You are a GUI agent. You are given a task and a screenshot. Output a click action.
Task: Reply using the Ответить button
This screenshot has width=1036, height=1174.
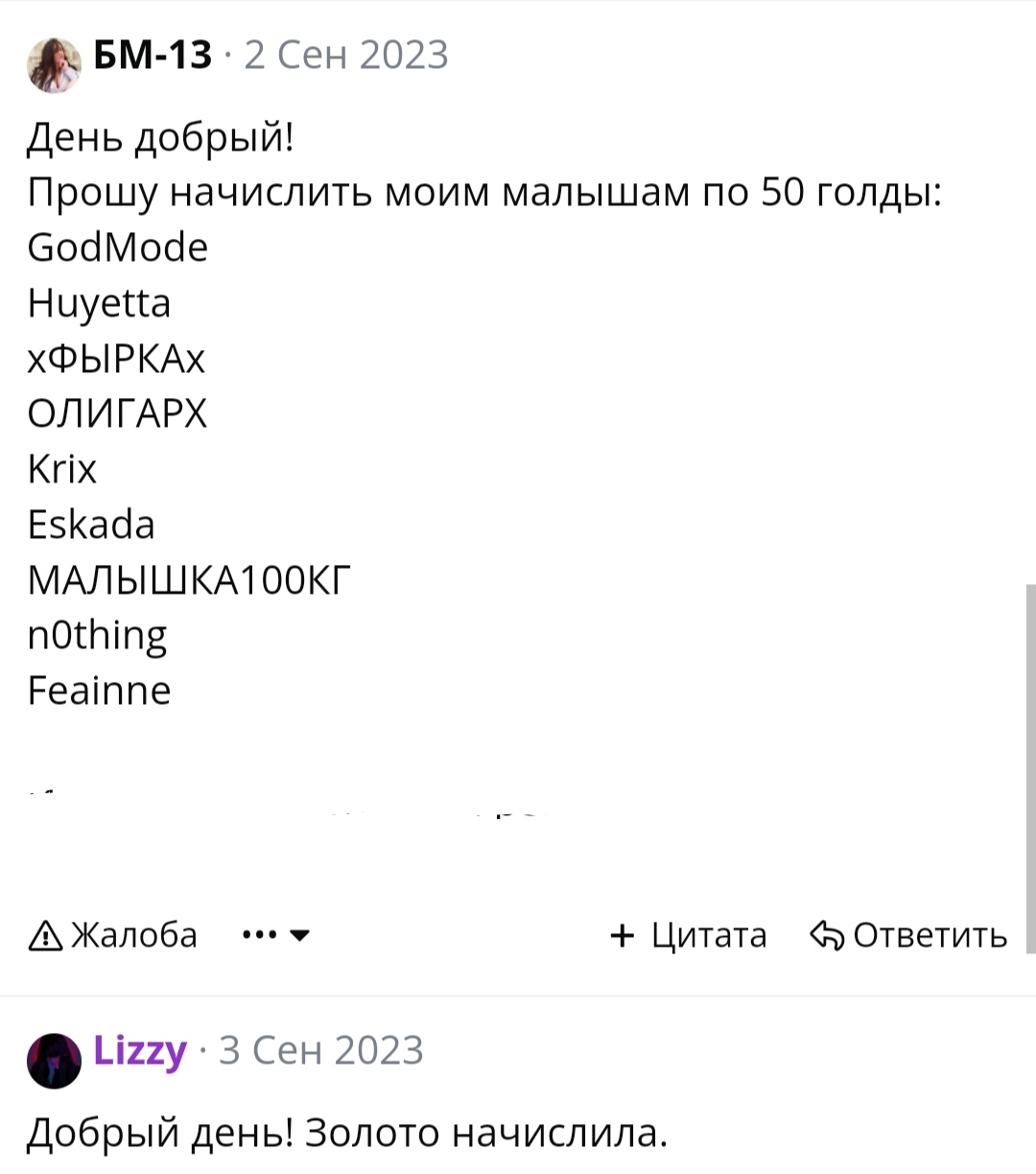[x=908, y=934]
